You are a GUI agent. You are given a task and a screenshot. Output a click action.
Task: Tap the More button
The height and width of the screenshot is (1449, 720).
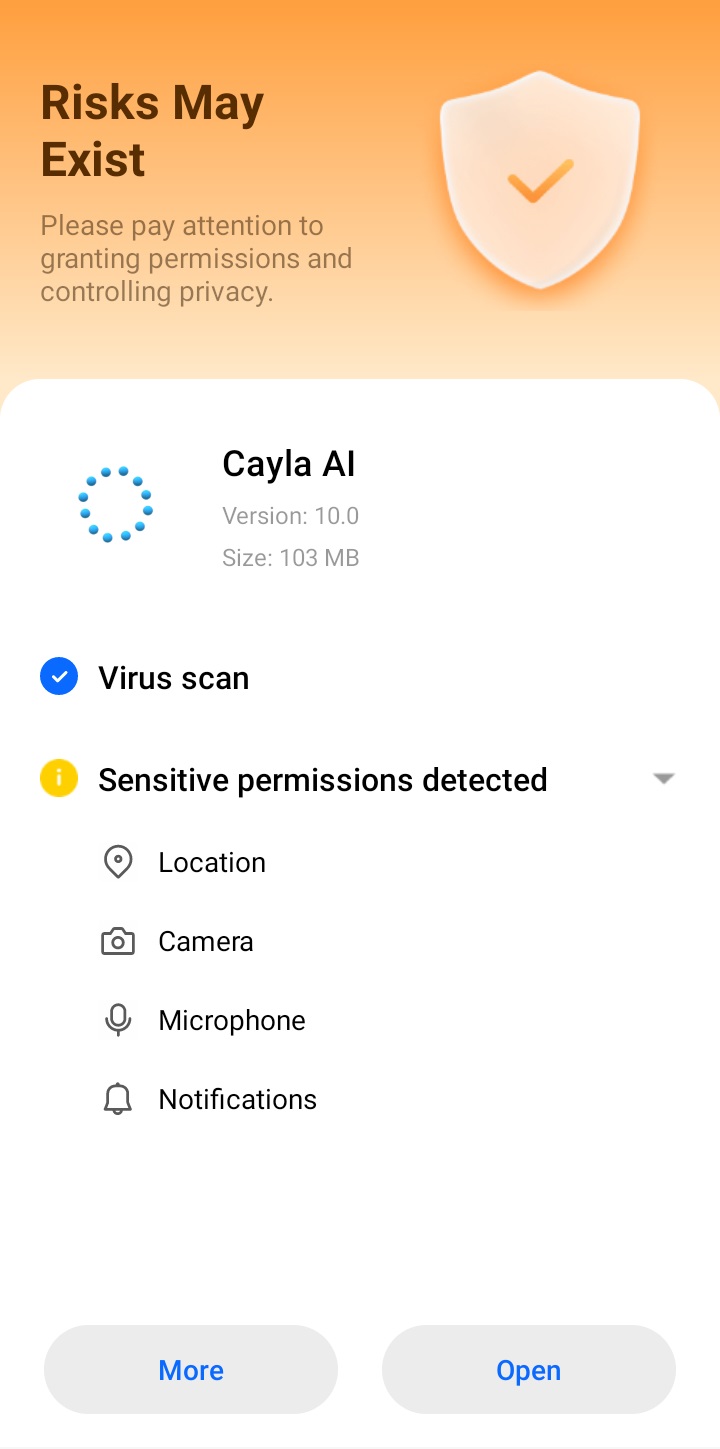pos(191,1369)
